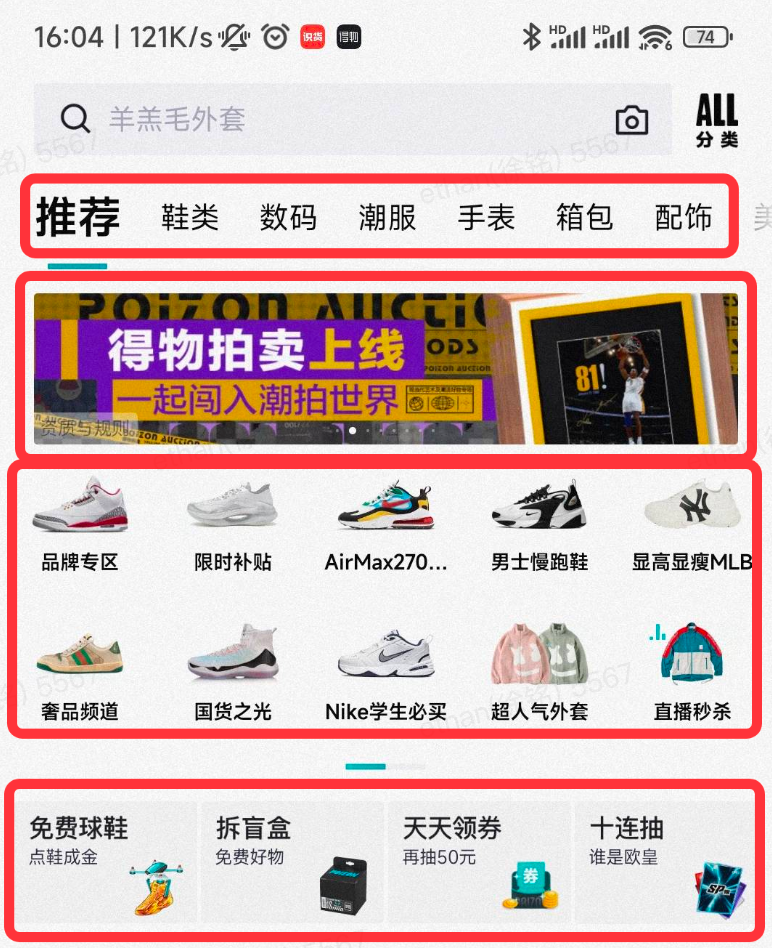772x948 pixels.
Task: Switch to the 数码 tab
Action: point(289,218)
